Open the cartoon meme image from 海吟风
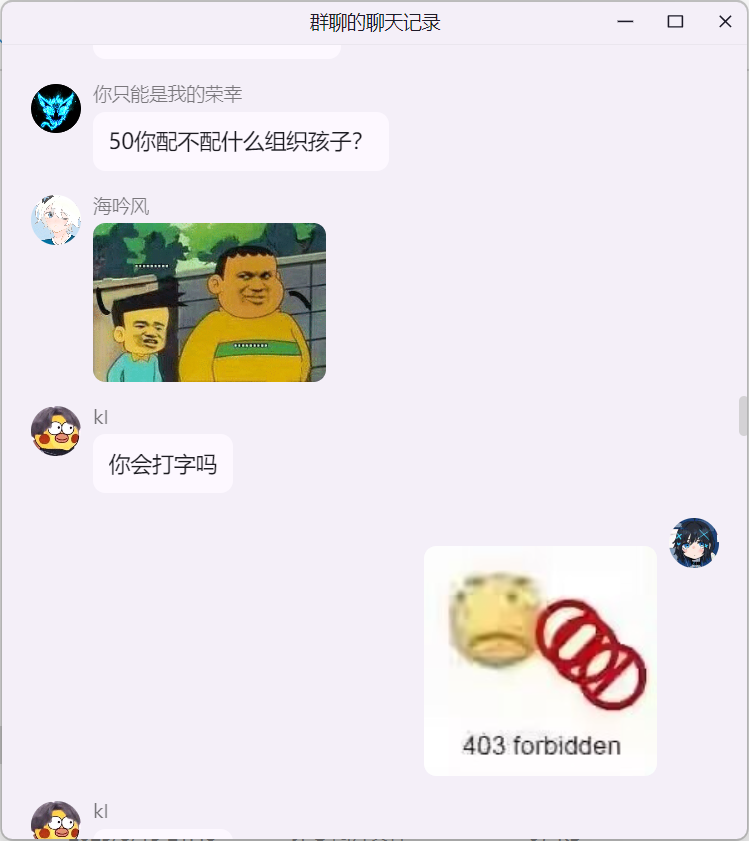This screenshot has height=841, width=749. tap(209, 302)
